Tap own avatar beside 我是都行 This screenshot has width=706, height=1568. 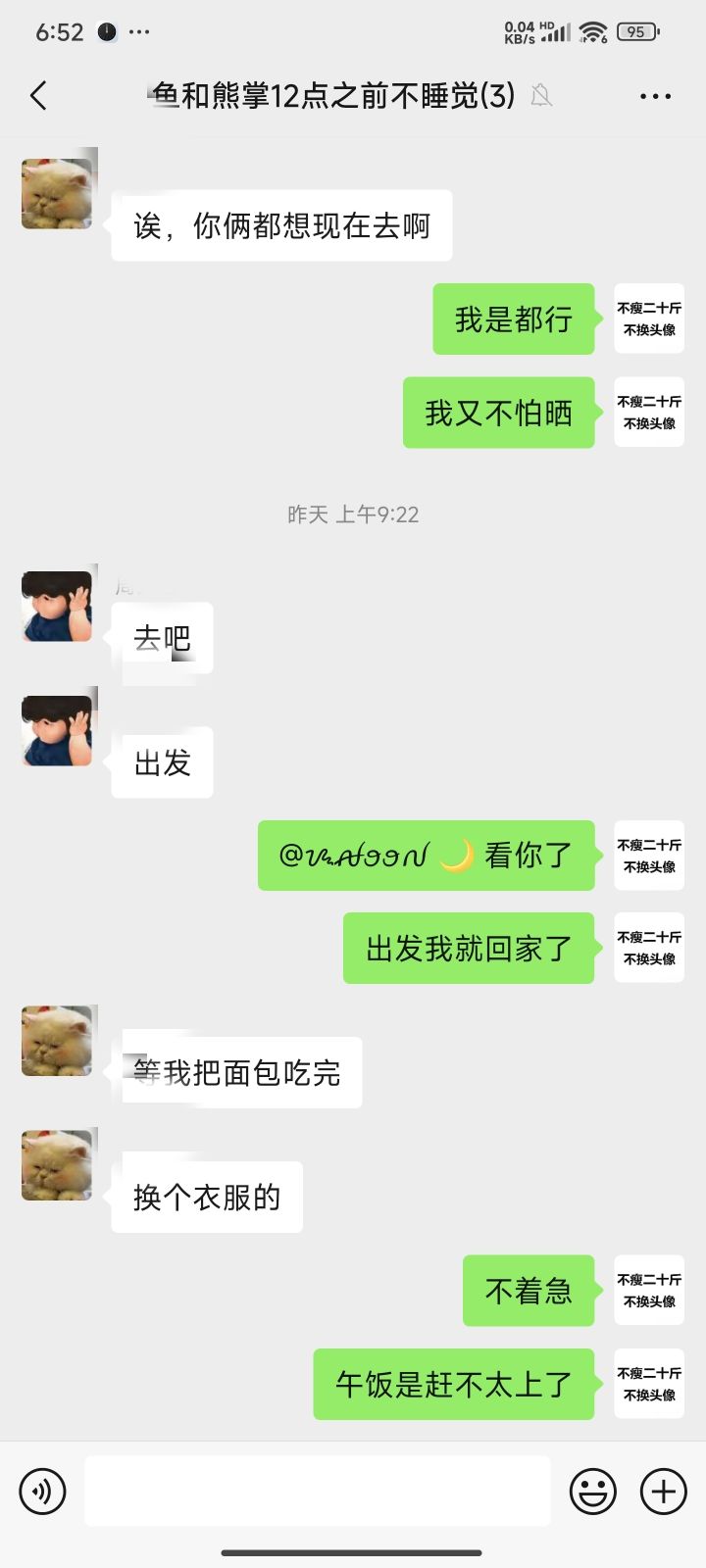pos(649,318)
